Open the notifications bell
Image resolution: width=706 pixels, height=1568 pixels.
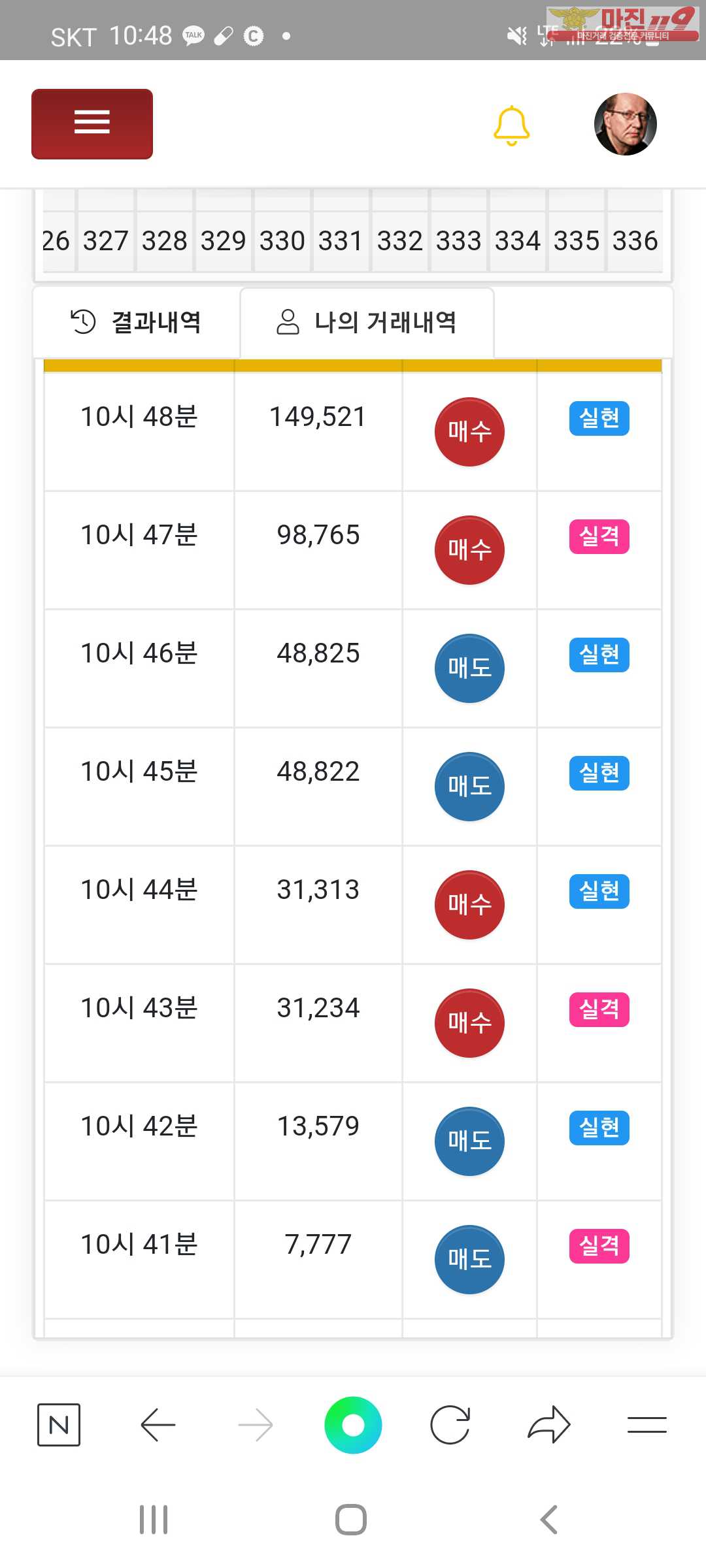(511, 125)
